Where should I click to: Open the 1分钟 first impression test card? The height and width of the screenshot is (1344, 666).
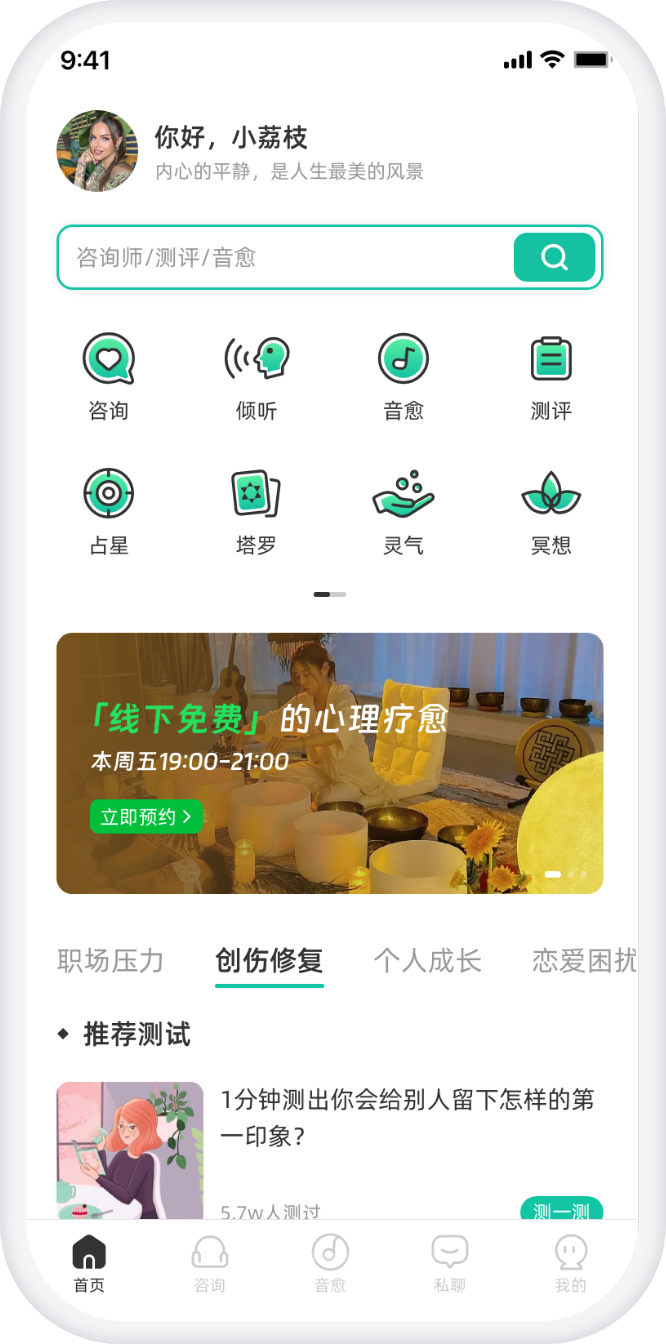pyautogui.click(x=408, y=1118)
